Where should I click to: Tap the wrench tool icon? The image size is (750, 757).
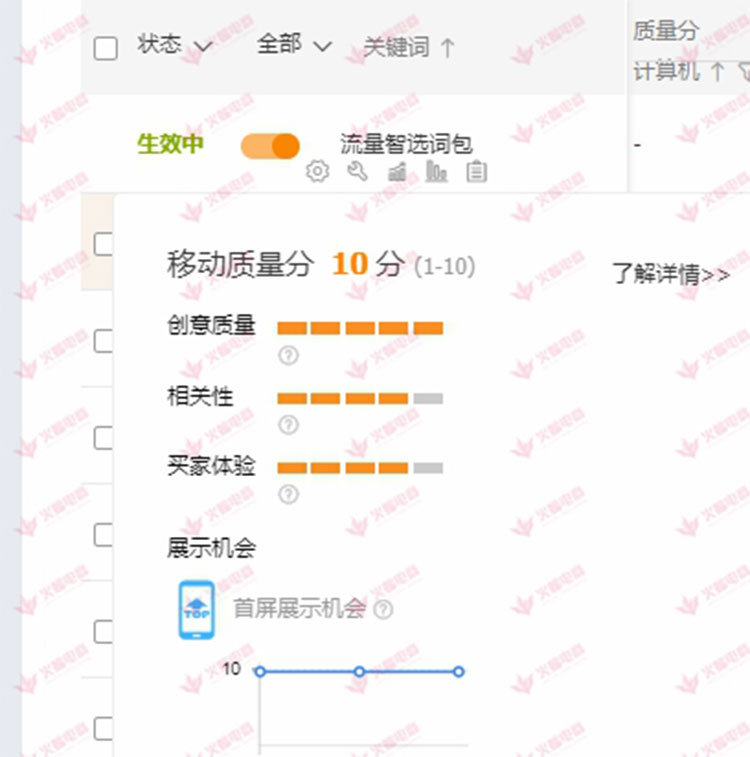pos(357,171)
